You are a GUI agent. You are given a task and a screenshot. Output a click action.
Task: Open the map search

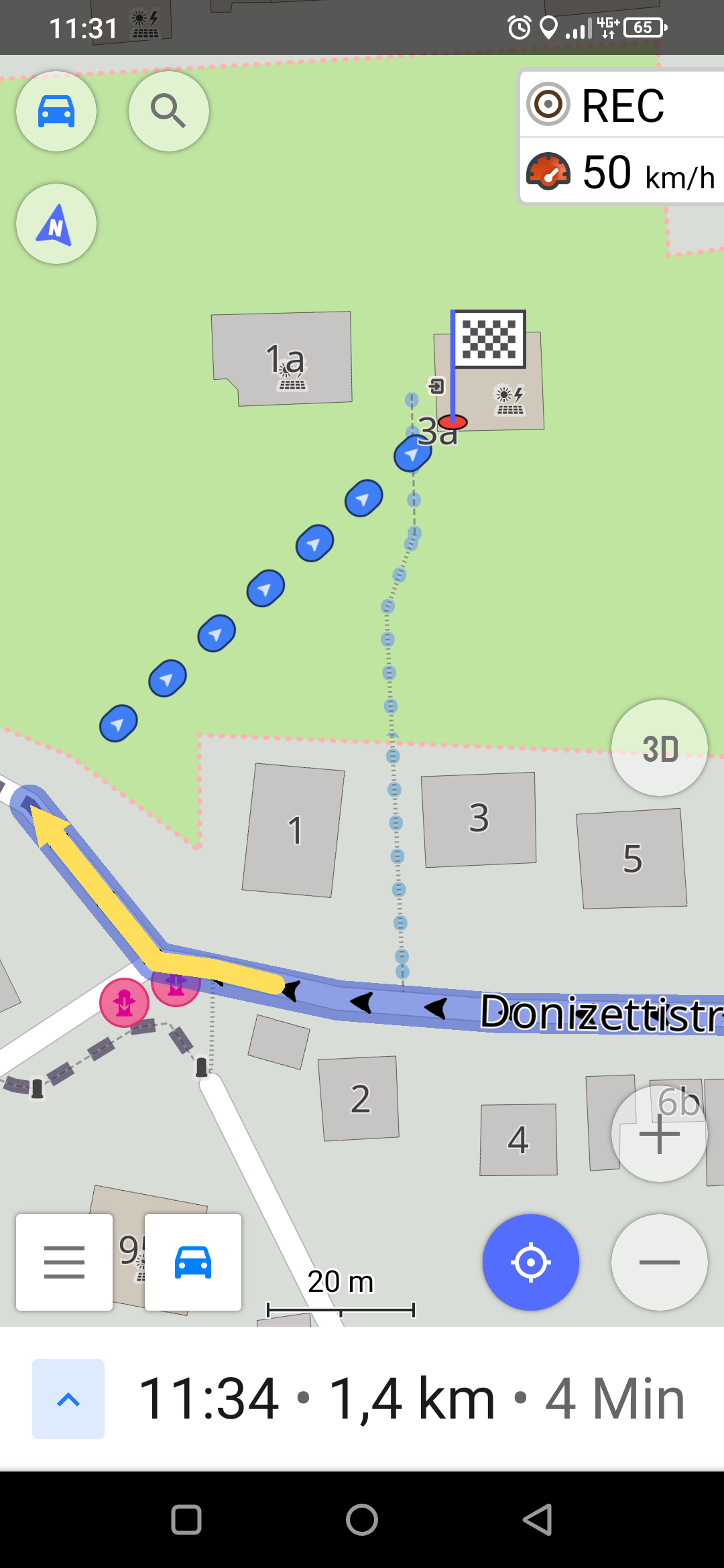click(x=168, y=111)
